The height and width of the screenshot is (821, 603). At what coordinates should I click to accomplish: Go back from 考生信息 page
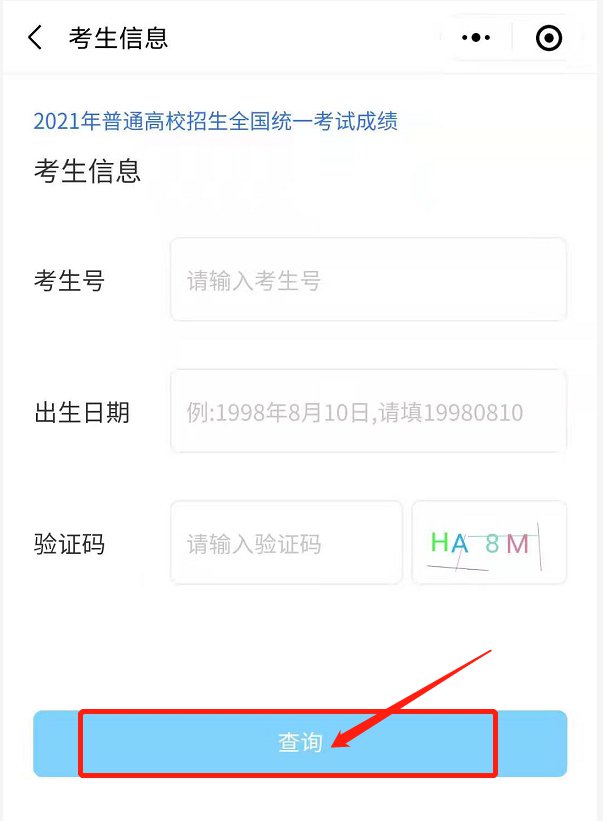pos(36,38)
